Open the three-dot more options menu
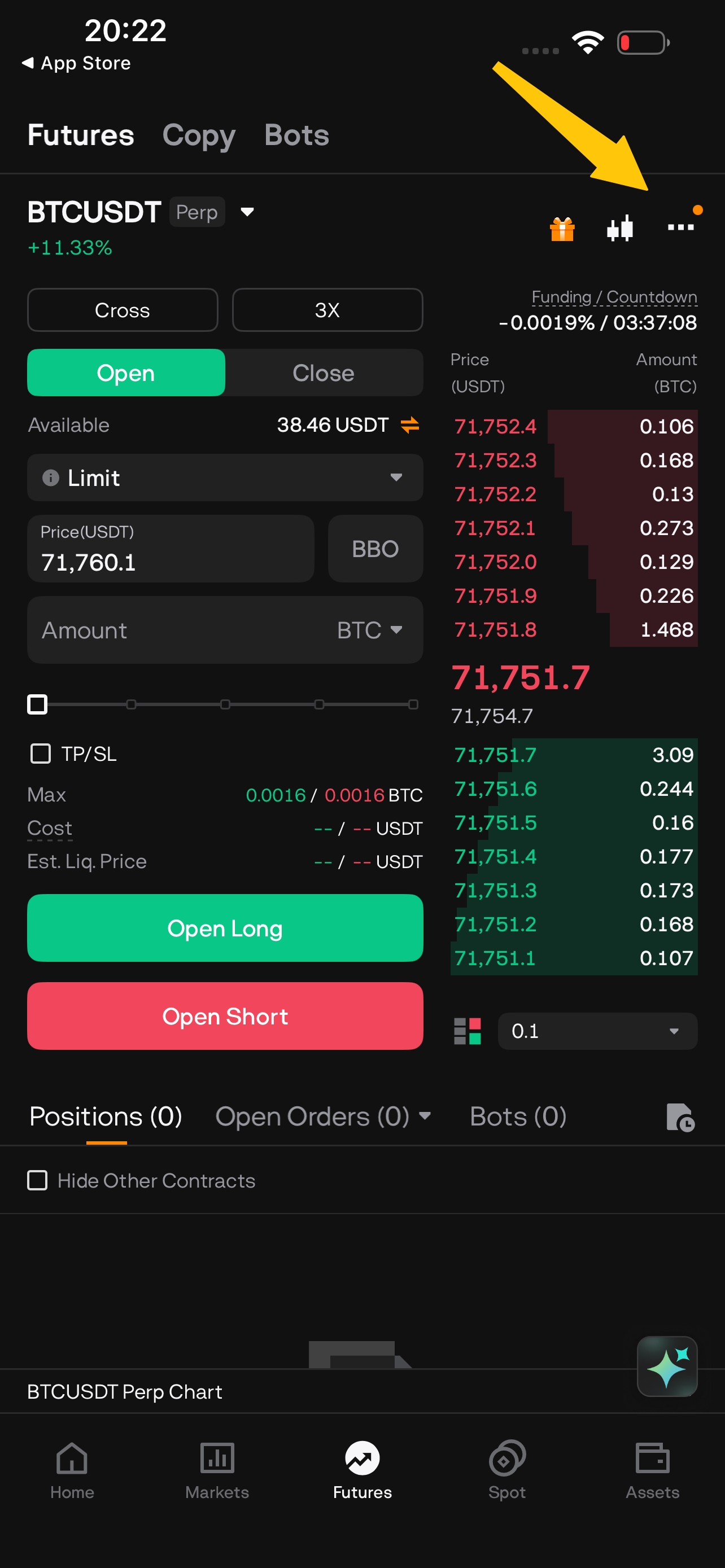The width and height of the screenshot is (725, 1568). click(x=680, y=227)
